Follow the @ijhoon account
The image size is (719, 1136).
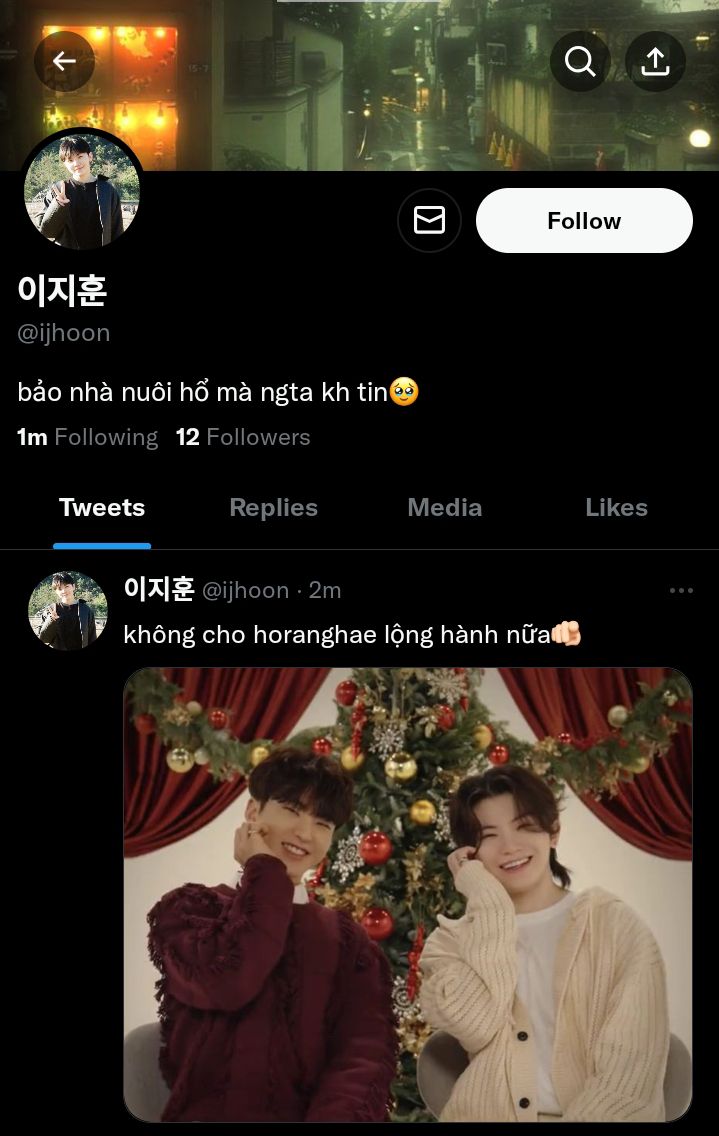tap(584, 220)
